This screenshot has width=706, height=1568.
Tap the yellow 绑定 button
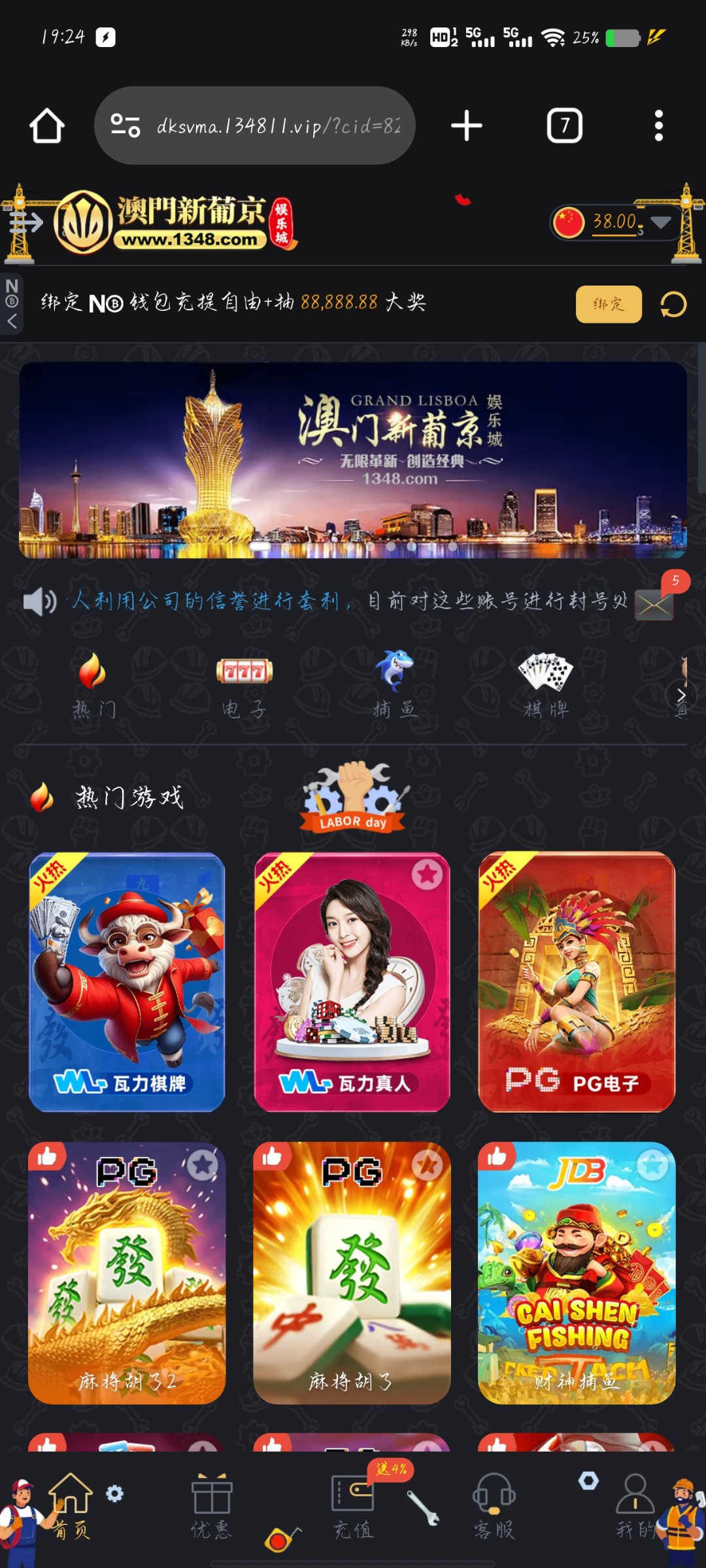pos(609,304)
